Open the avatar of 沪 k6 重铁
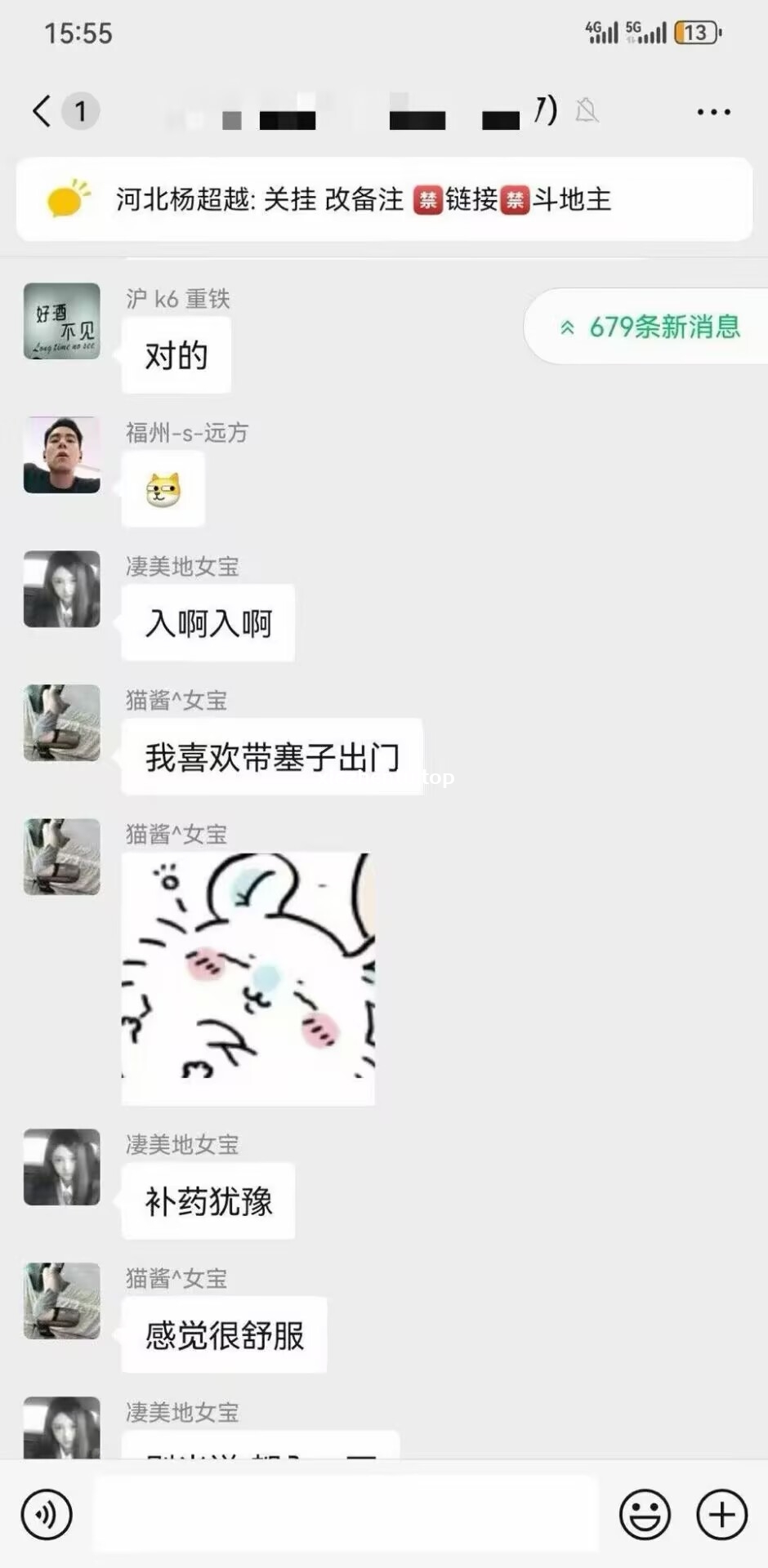The width and height of the screenshot is (768, 1568). point(62,321)
